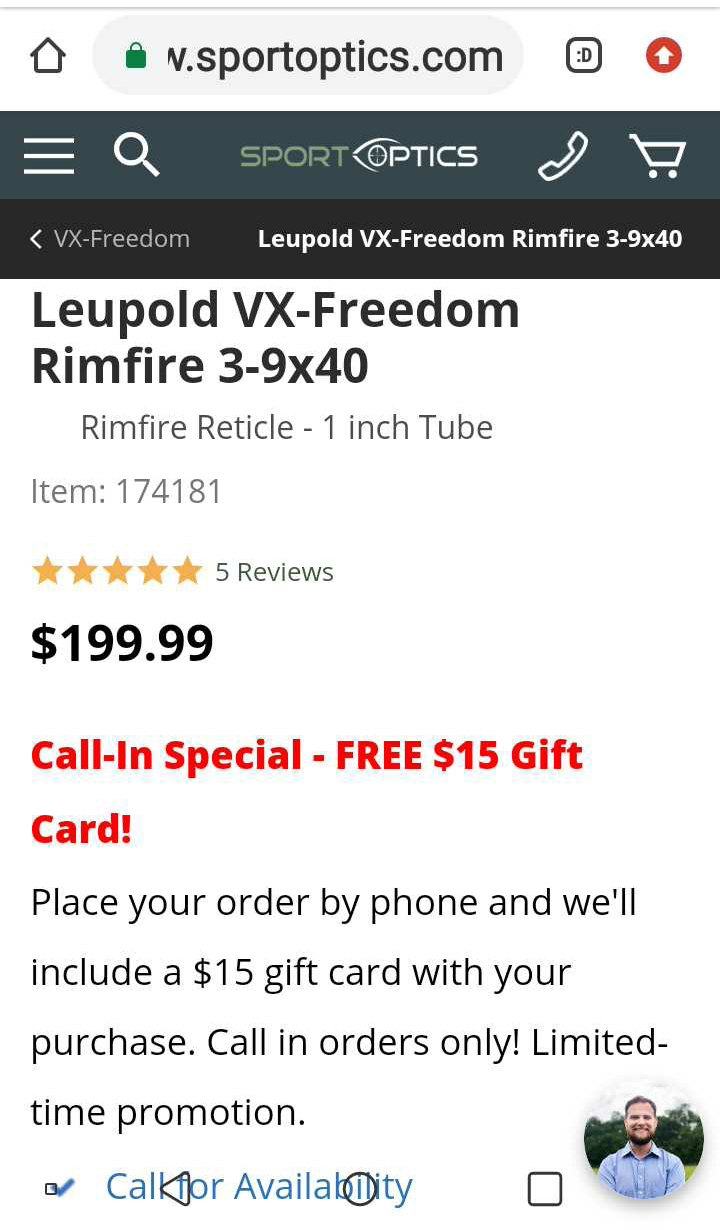720x1230 pixels.
Task: Tap the red browser update icon
Action: click(x=663, y=56)
